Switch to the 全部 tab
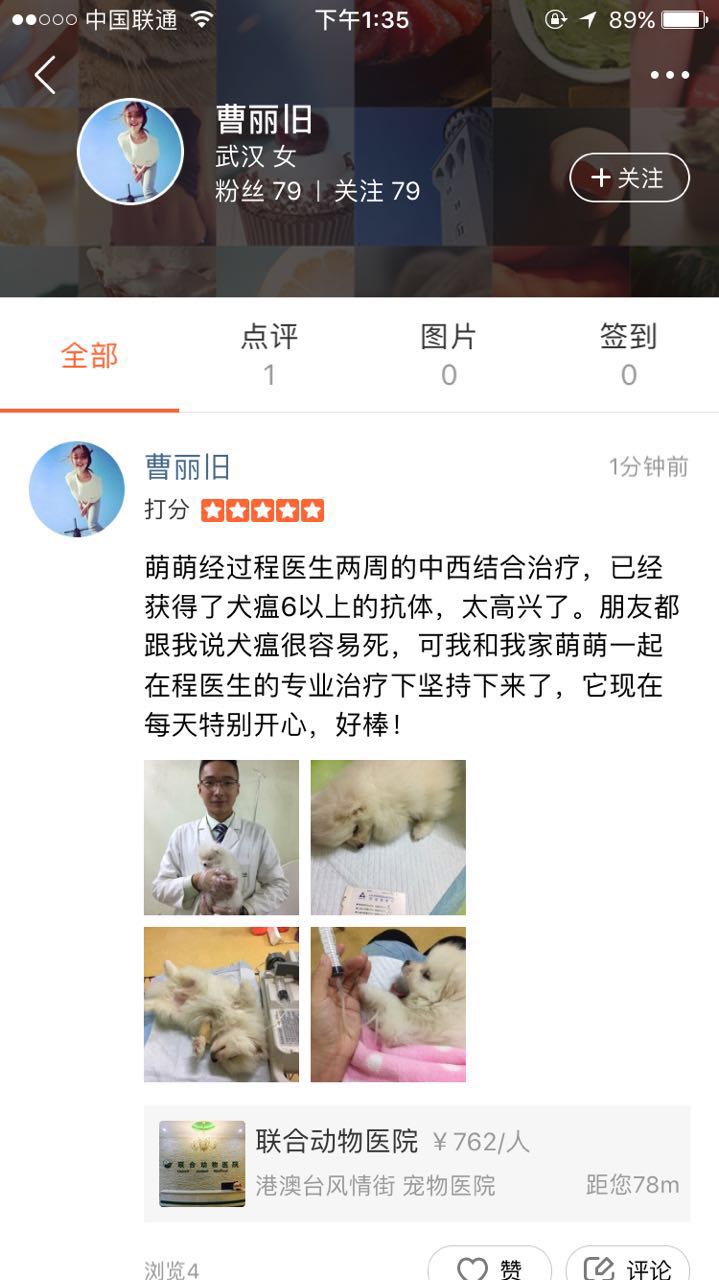Screen dimensions: 719x1280 (90, 356)
